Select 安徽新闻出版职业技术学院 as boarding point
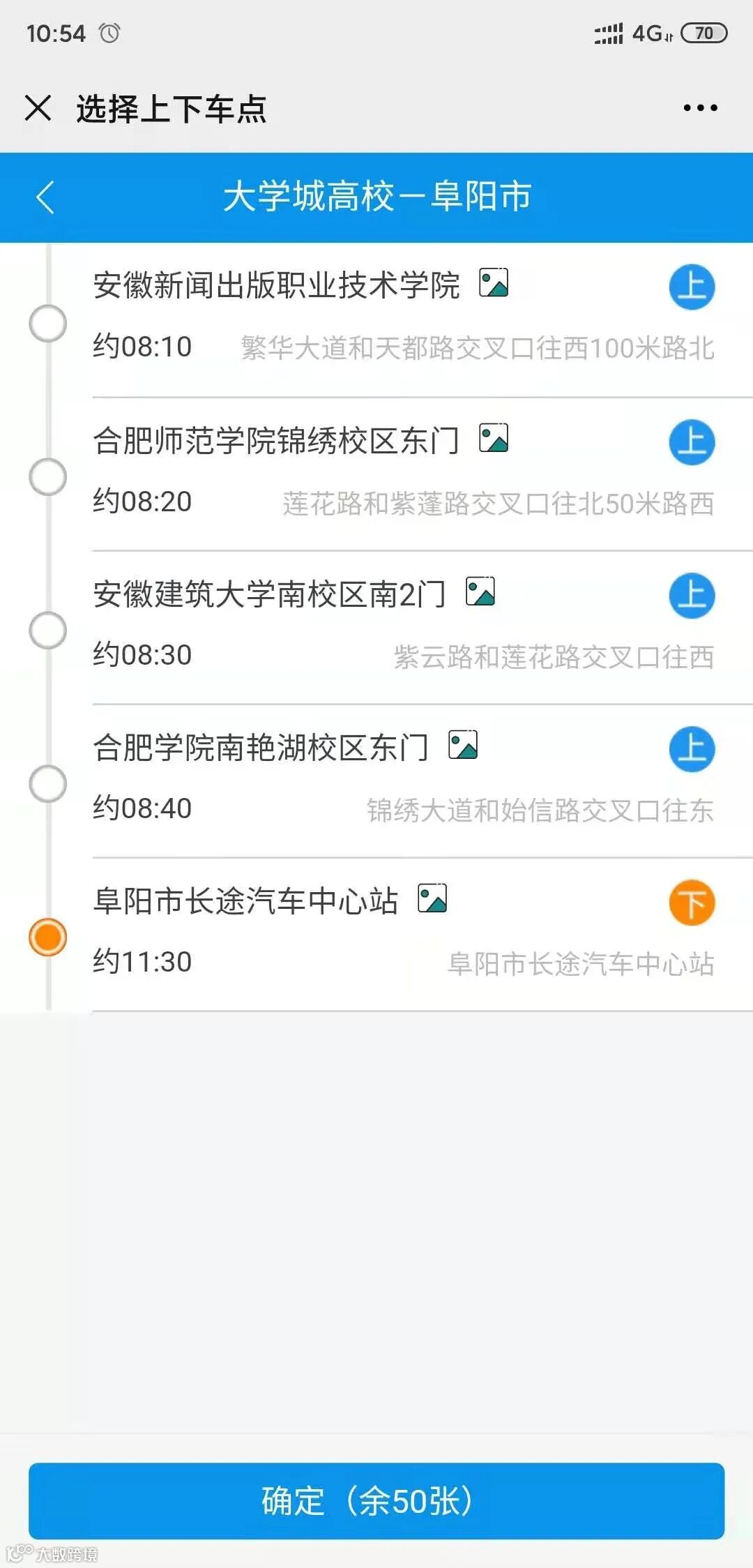The width and height of the screenshot is (753, 1568). pos(692,287)
